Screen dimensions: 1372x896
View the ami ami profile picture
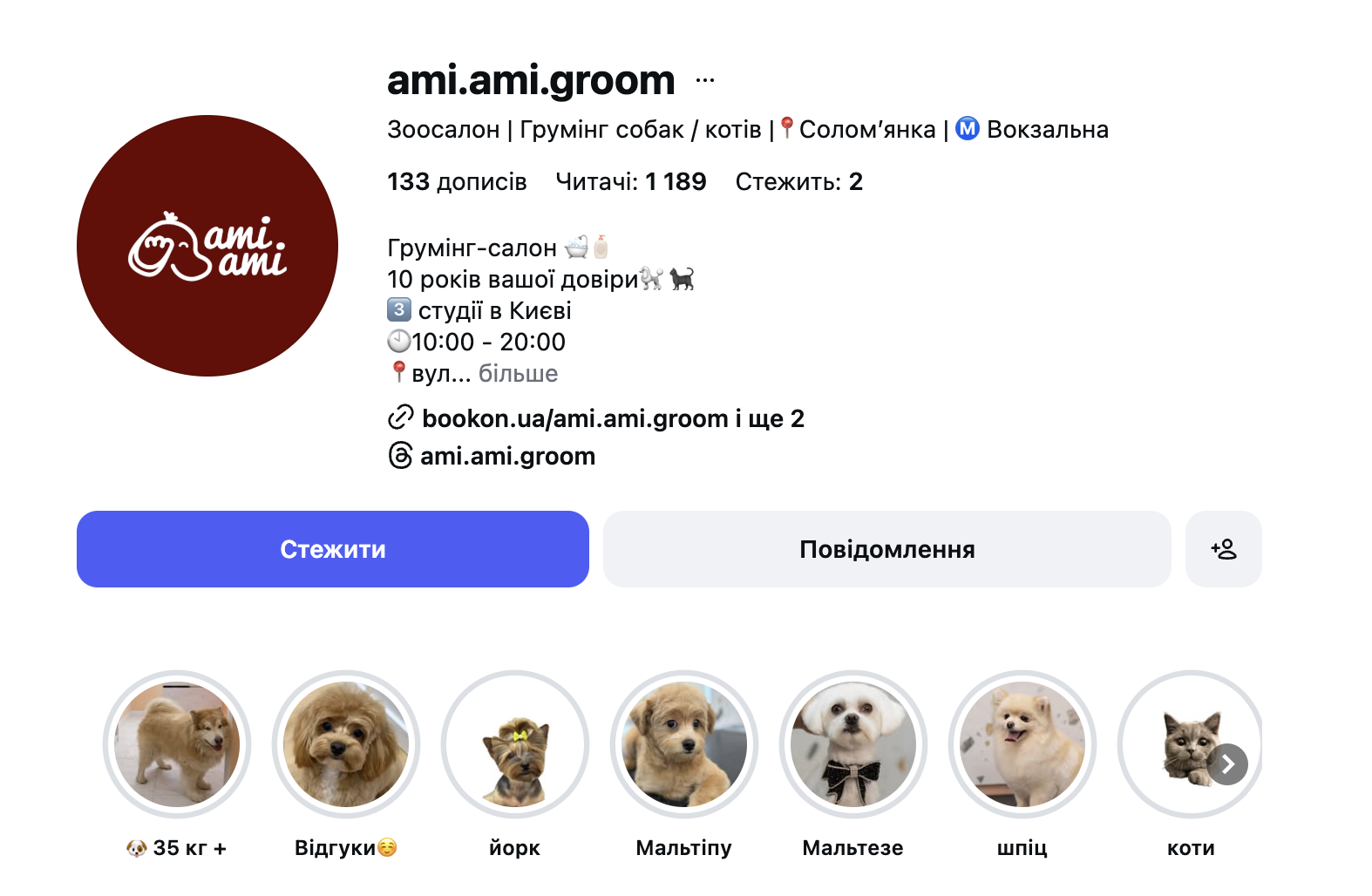click(x=207, y=246)
